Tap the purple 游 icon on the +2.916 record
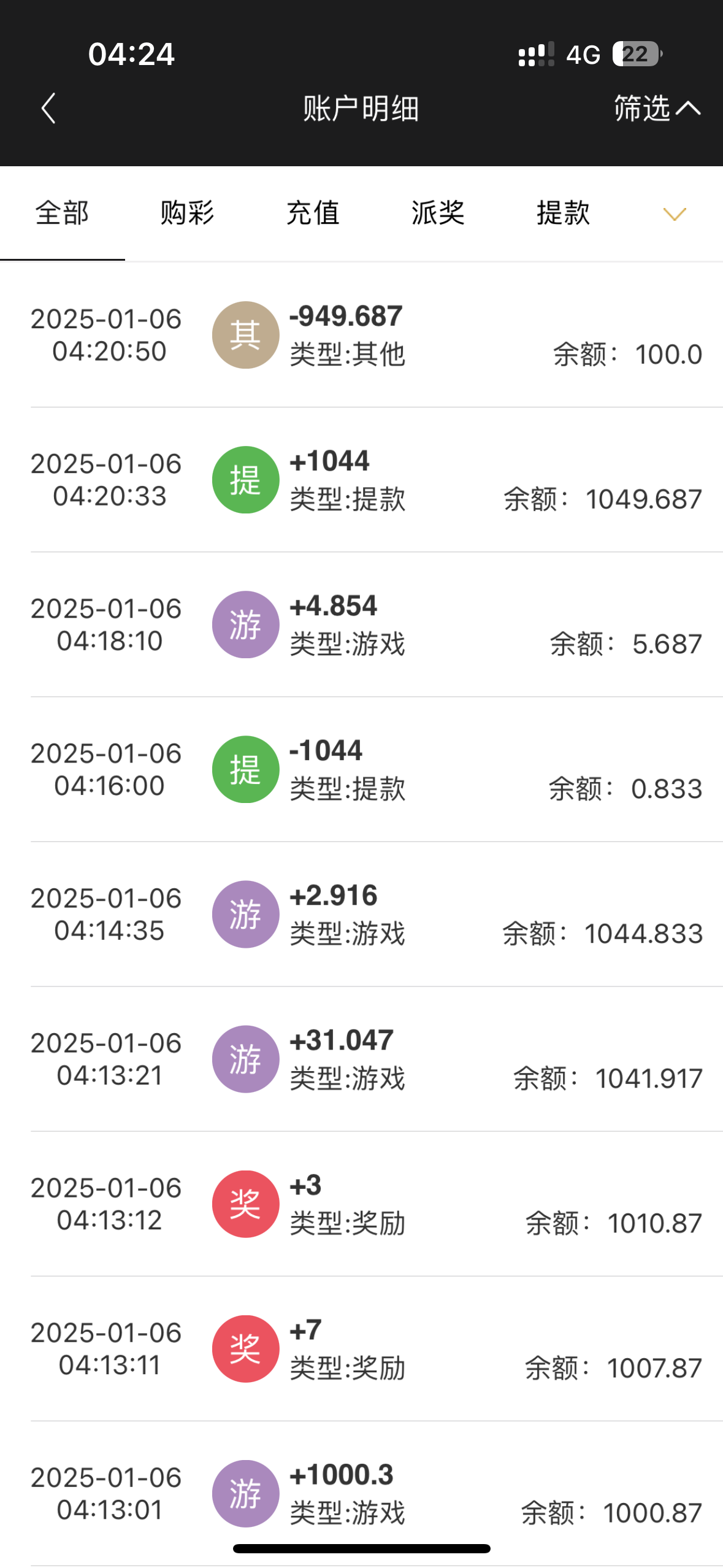This screenshot has height=1568, width=723. click(245, 913)
